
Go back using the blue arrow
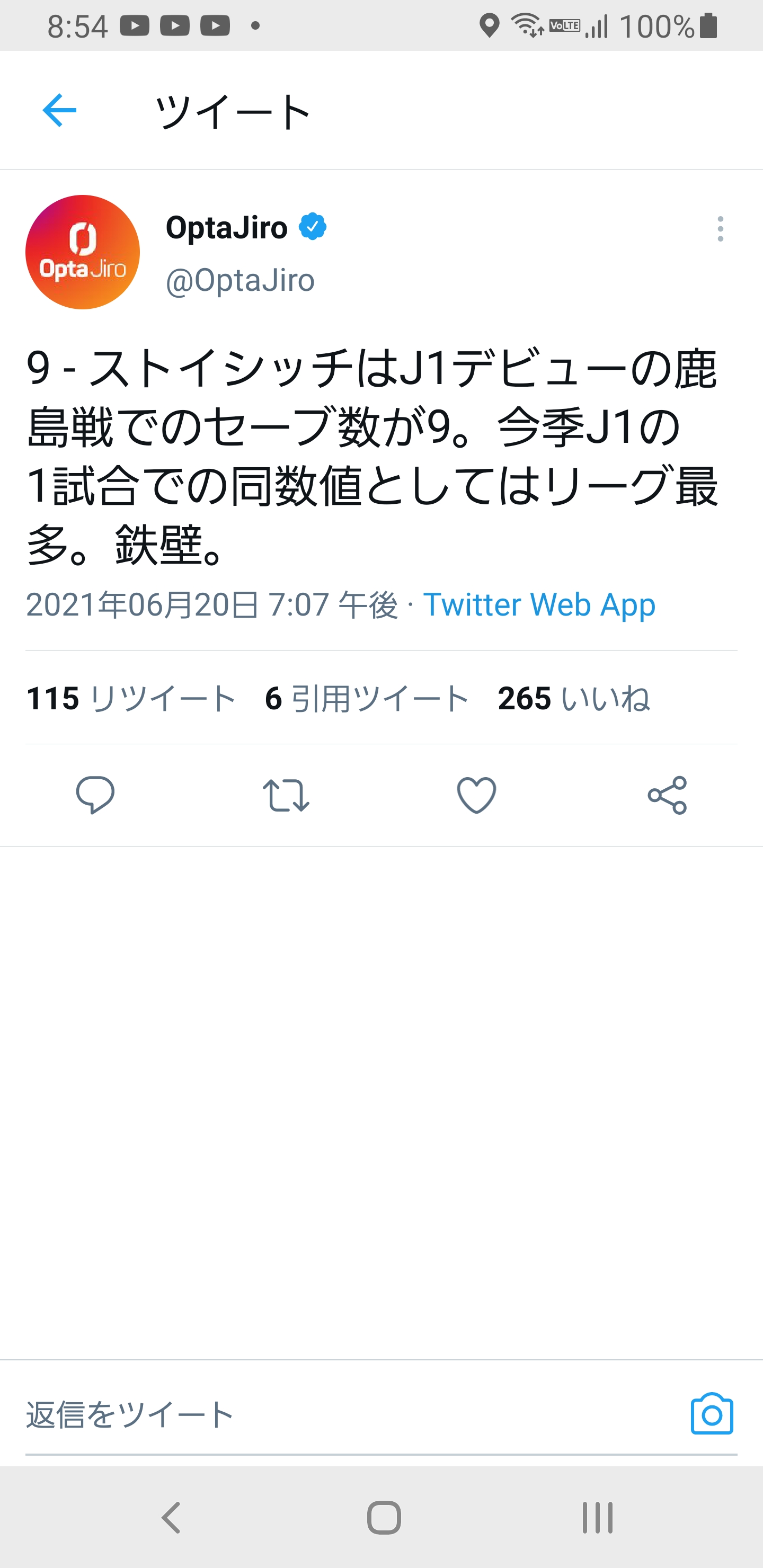[60, 110]
